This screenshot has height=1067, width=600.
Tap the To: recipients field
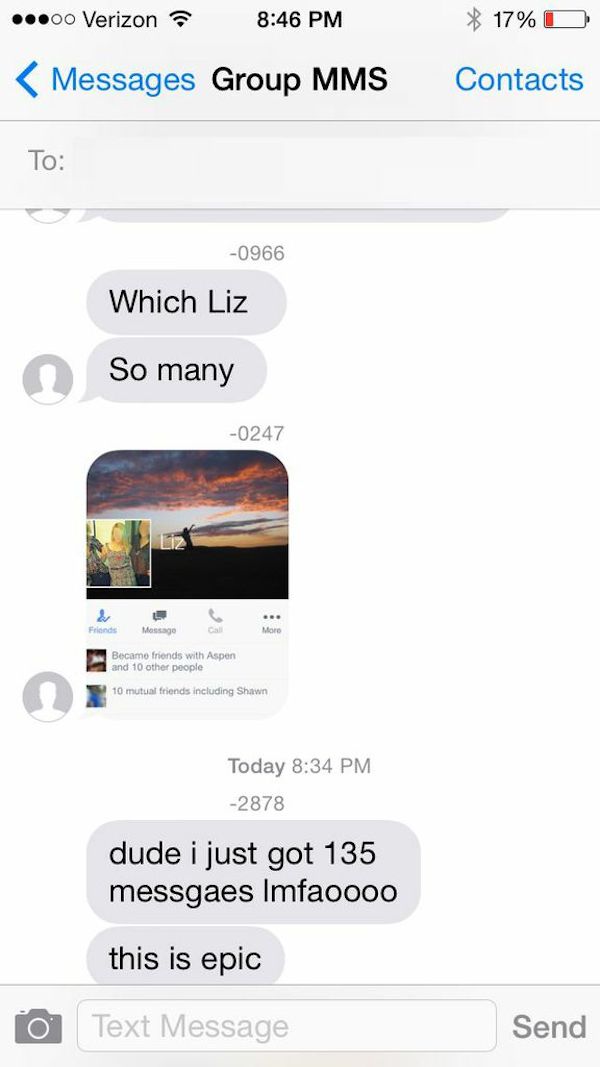tap(300, 161)
